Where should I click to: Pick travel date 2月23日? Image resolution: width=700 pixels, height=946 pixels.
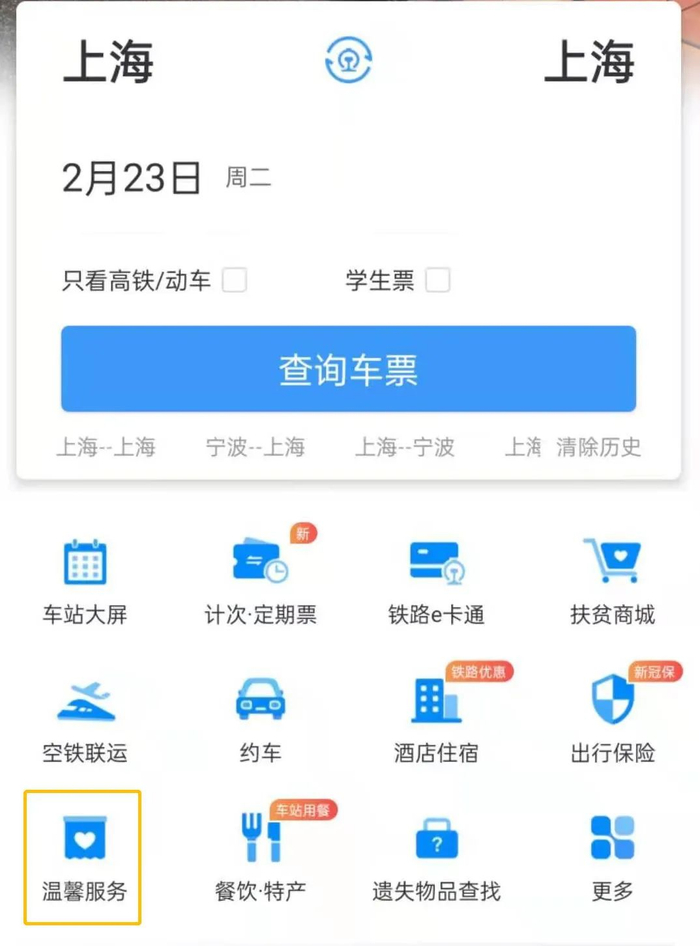click(x=132, y=179)
